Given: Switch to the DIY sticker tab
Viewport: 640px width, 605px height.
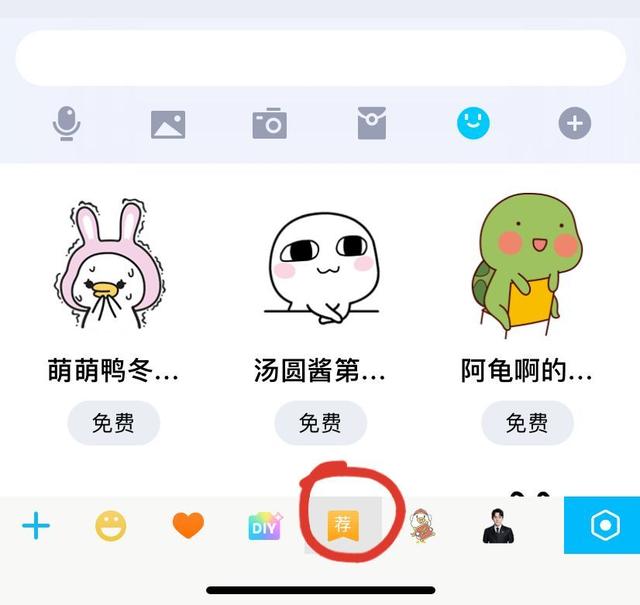Looking at the screenshot, I should tap(264, 525).
